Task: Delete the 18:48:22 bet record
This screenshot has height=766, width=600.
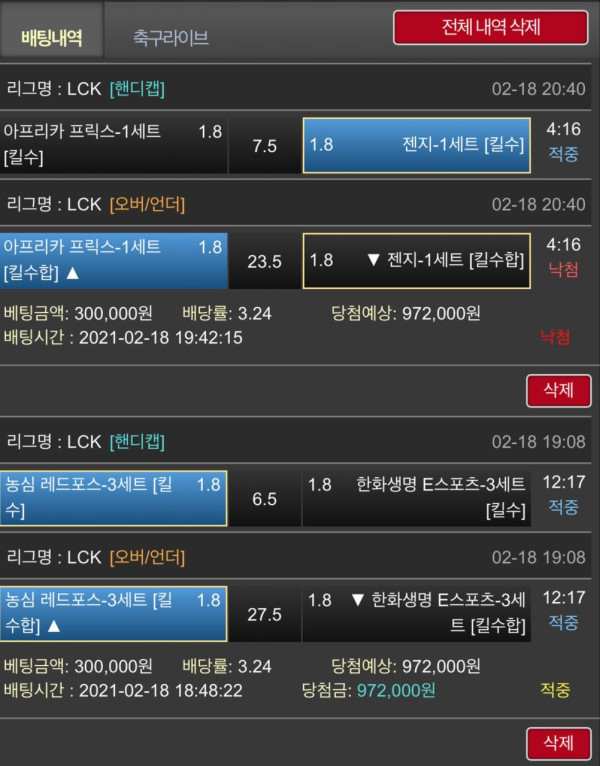Action: [558, 743]
